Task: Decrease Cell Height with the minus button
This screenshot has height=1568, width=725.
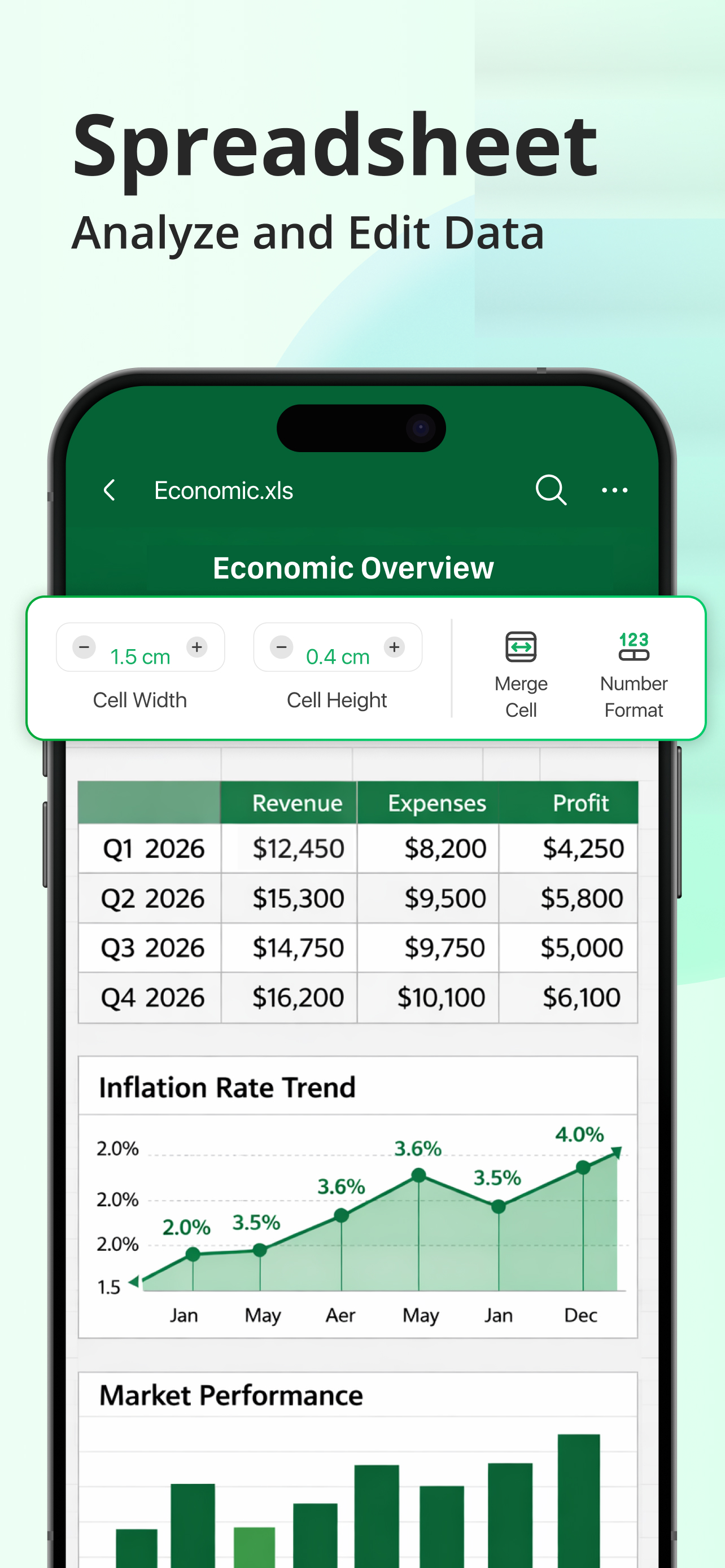Action: (281, 647)
